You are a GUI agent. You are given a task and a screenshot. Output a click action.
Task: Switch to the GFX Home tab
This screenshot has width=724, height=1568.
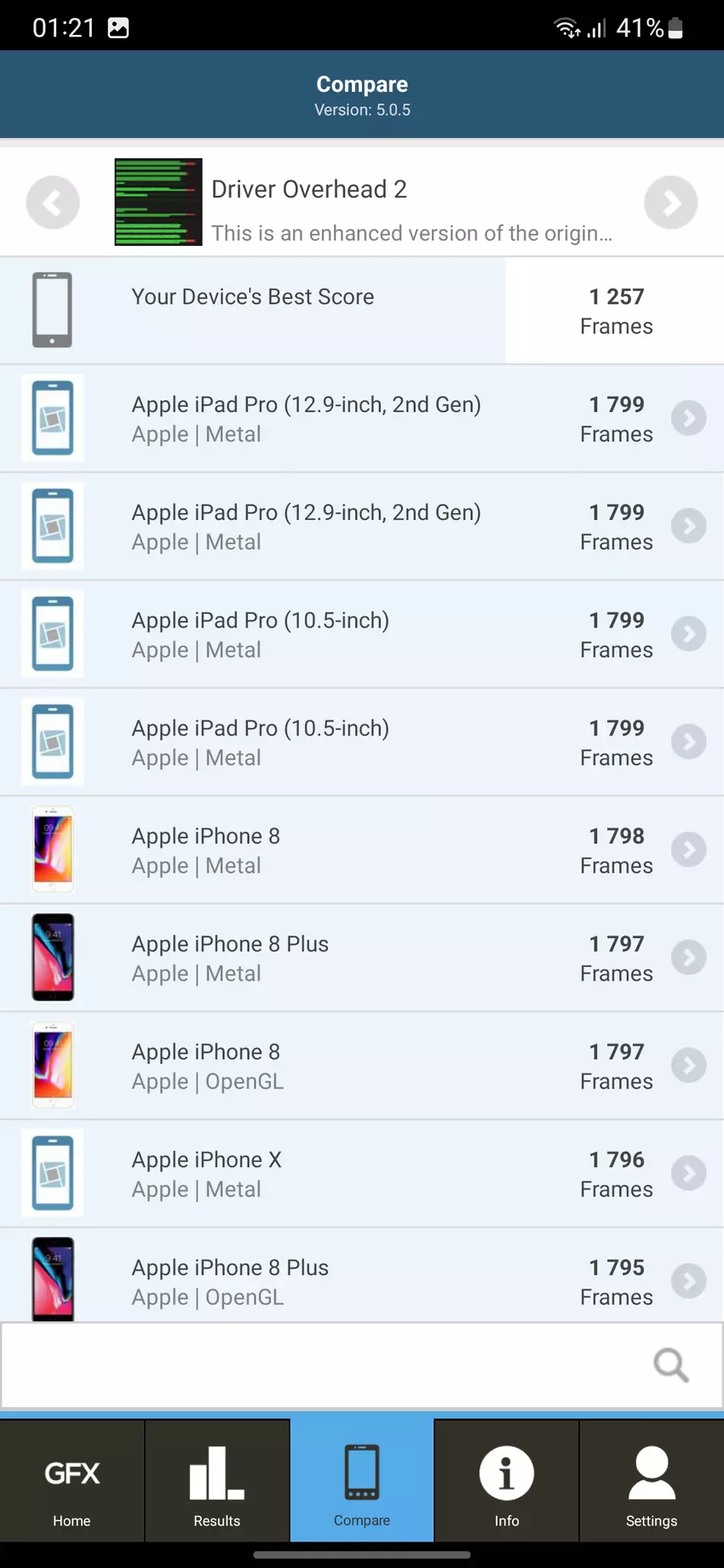pos(72,1483)
